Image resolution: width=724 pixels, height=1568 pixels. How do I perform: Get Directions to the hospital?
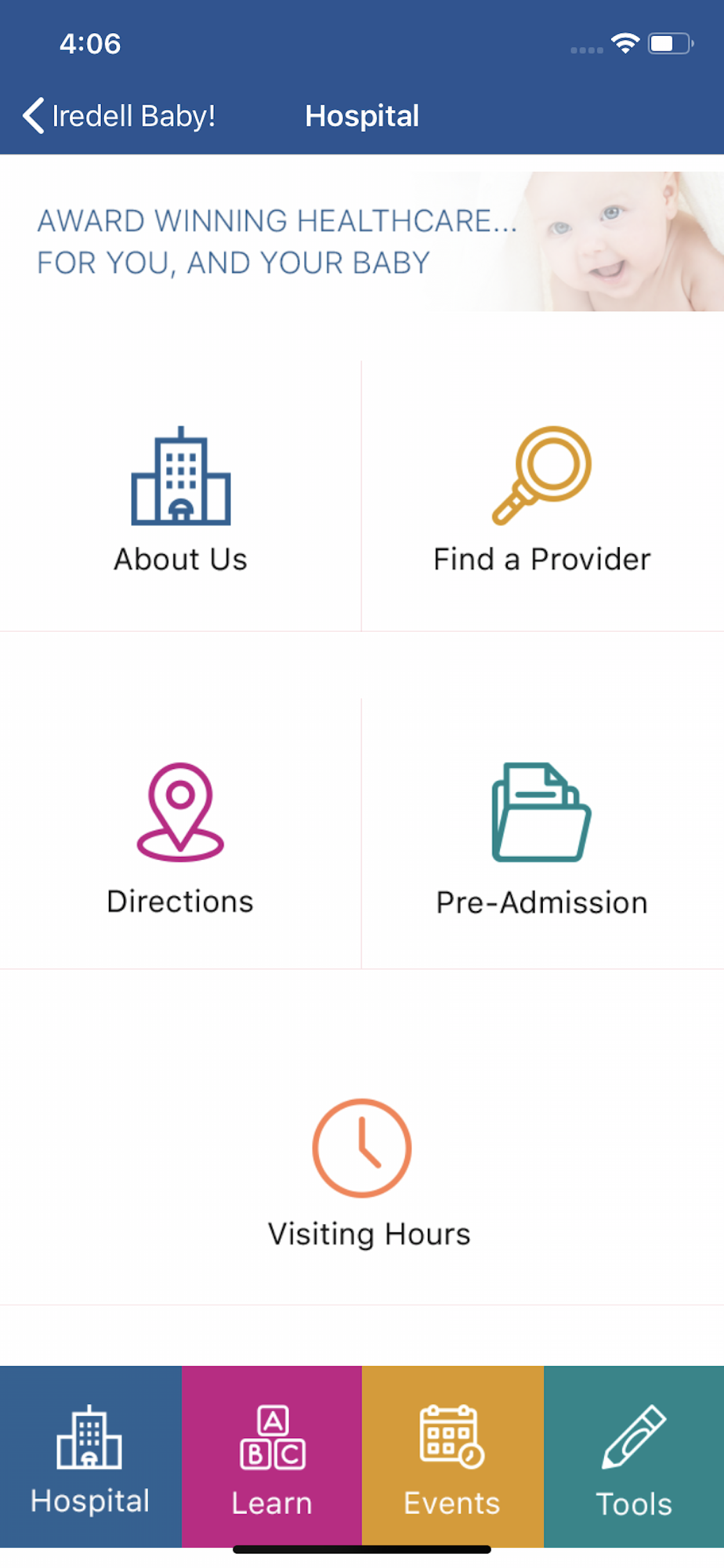pos(180,836)
